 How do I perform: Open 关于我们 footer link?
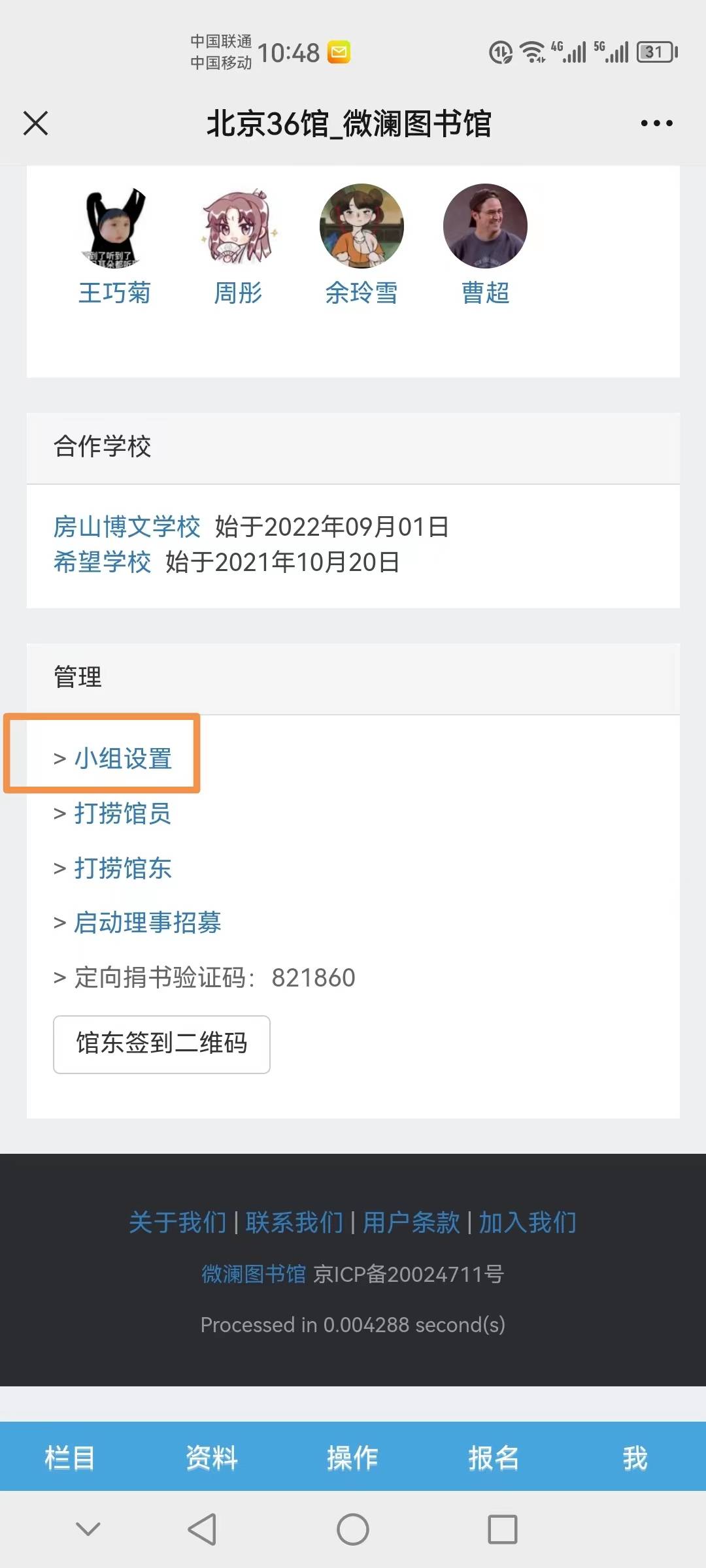tap(178, 1222)
